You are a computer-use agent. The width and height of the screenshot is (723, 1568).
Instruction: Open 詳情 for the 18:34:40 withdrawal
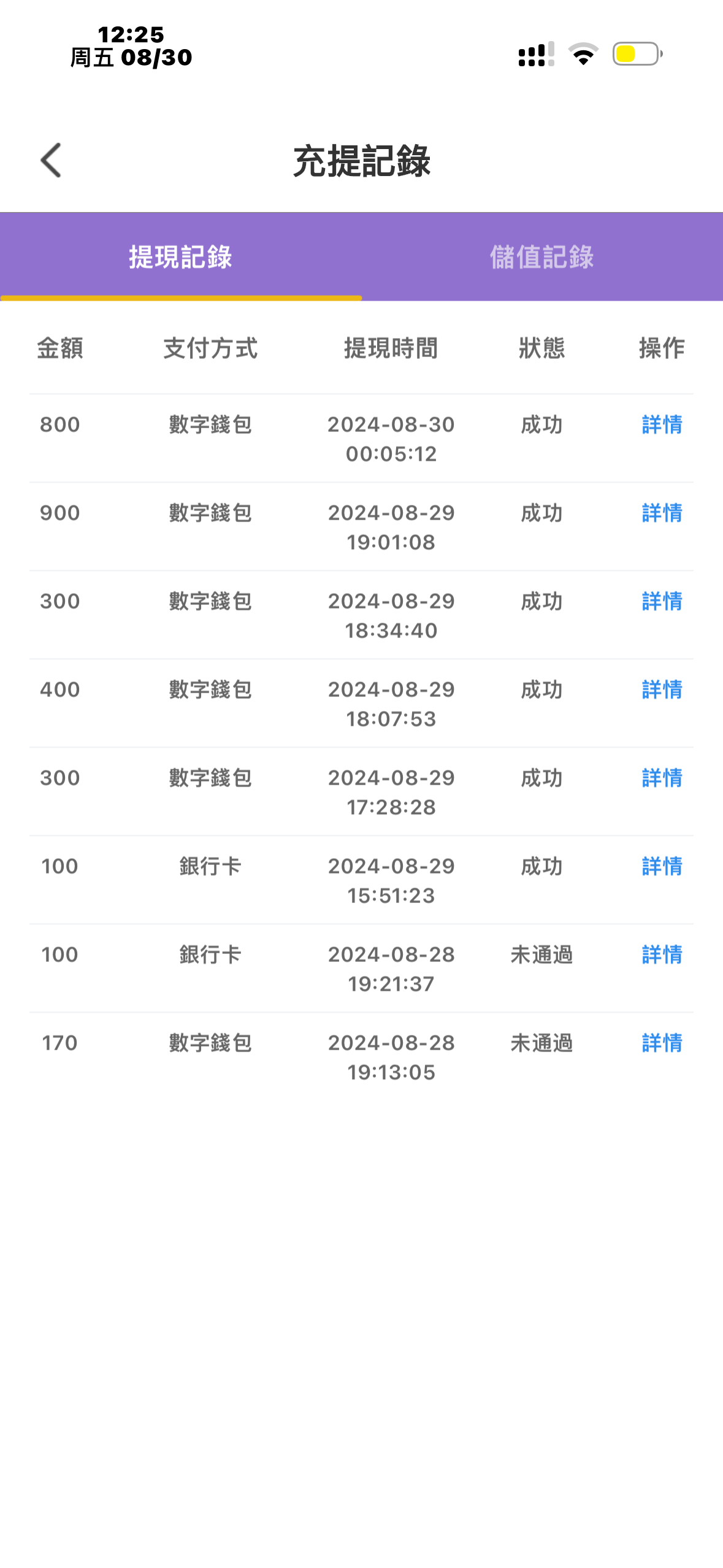662,601
